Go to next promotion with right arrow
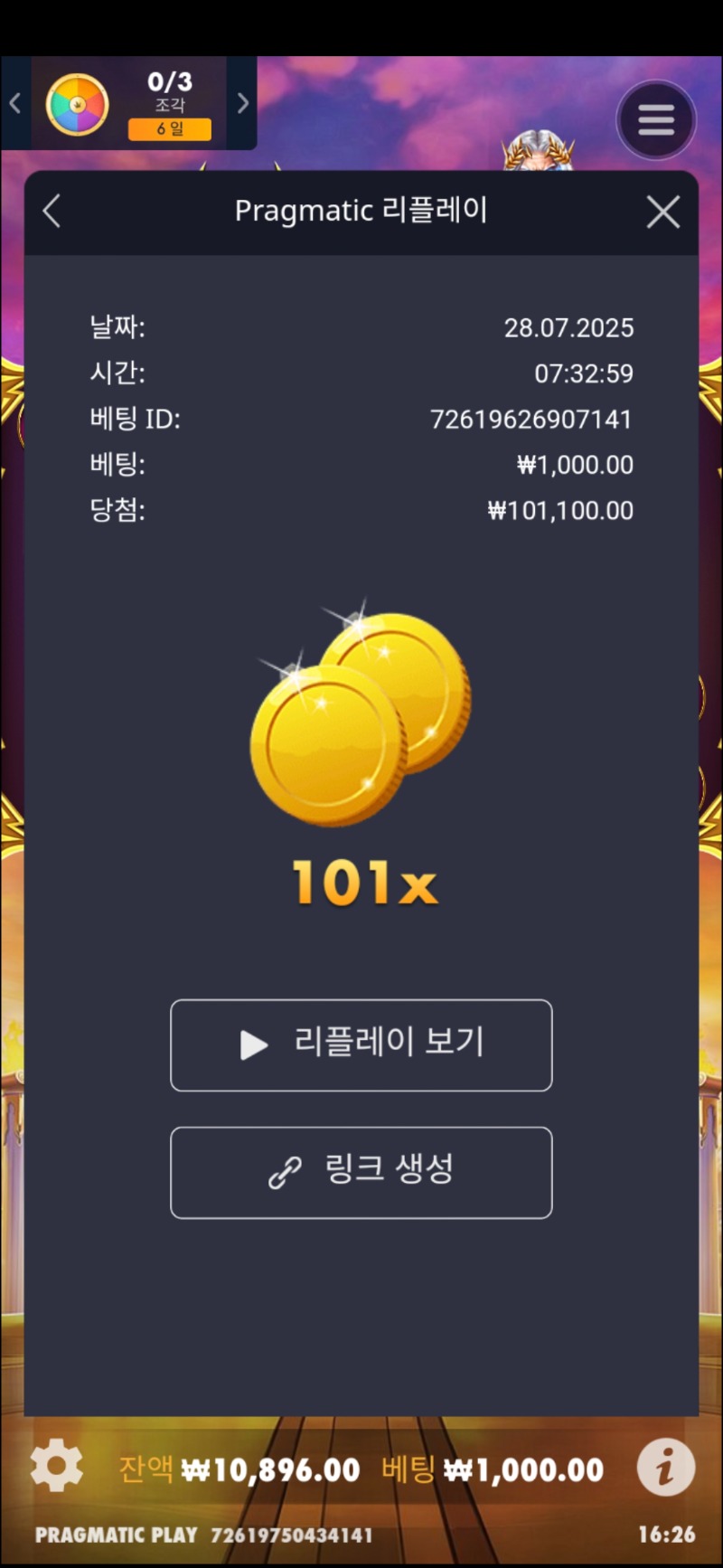The image size is (723, 1568). click(x=242, y=104)
